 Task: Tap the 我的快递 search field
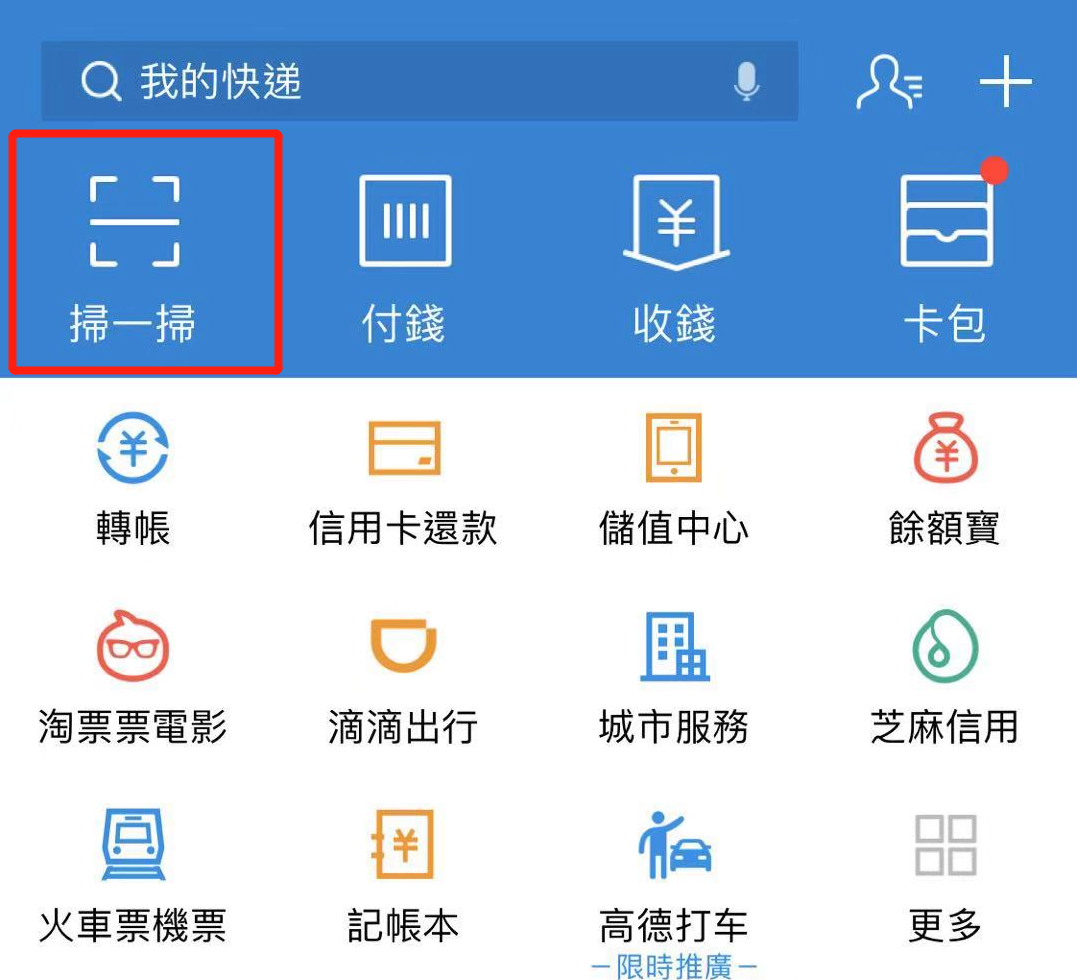click(400, 82)
